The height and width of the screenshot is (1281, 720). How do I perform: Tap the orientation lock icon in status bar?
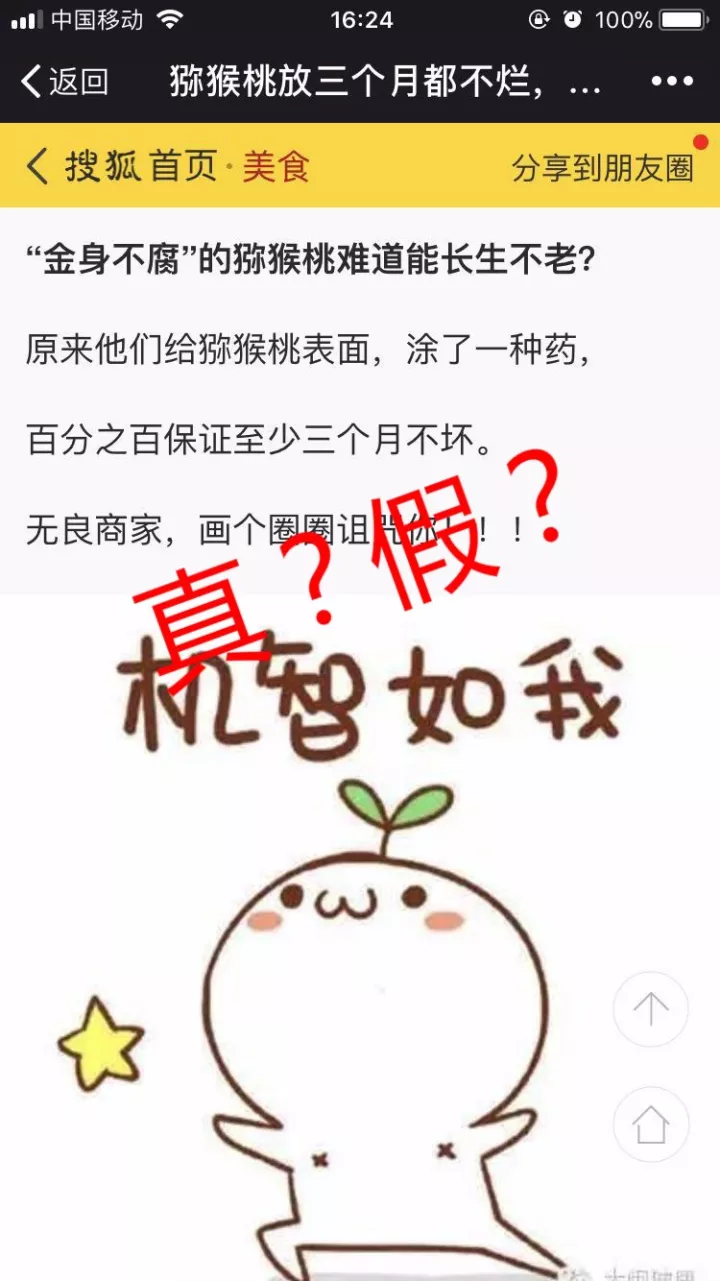point(538,18)
